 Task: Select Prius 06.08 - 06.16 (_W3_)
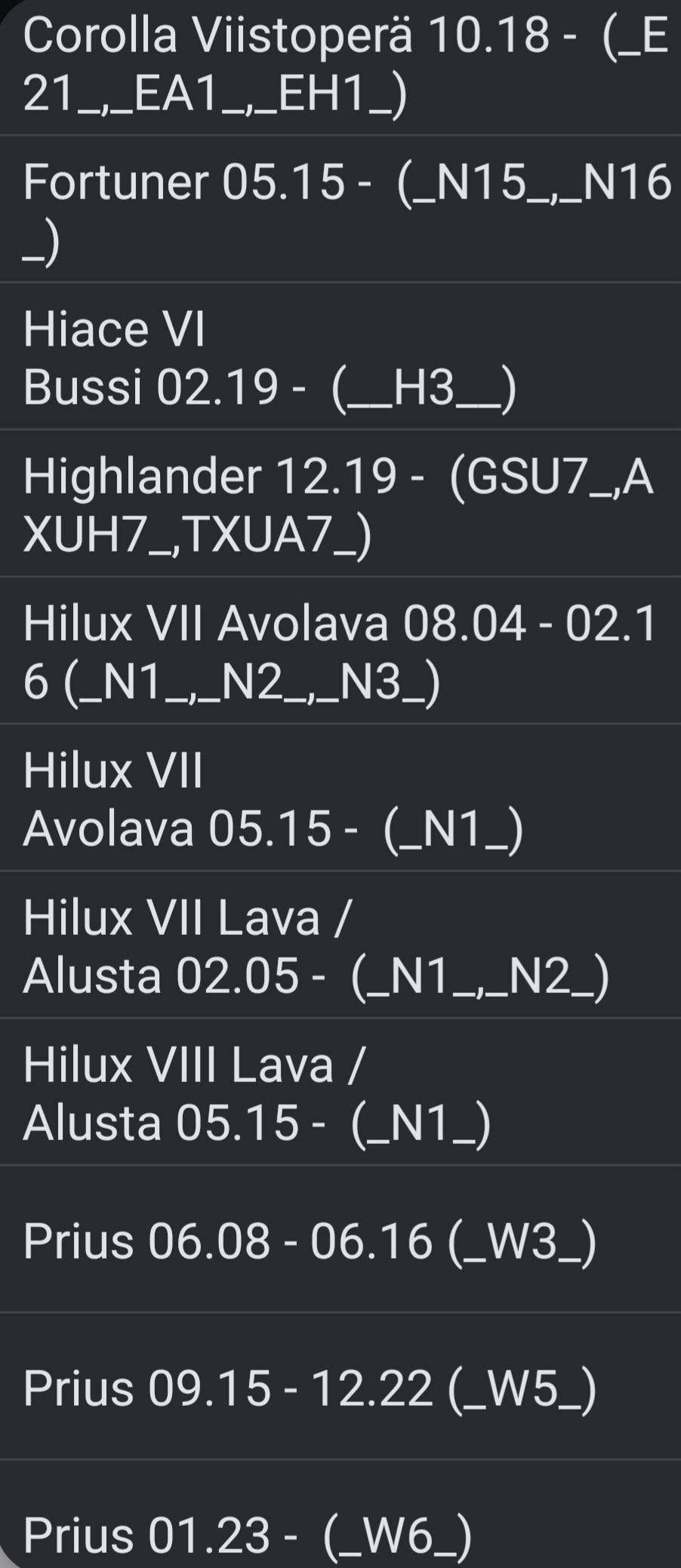click(x=340, y=1241)
